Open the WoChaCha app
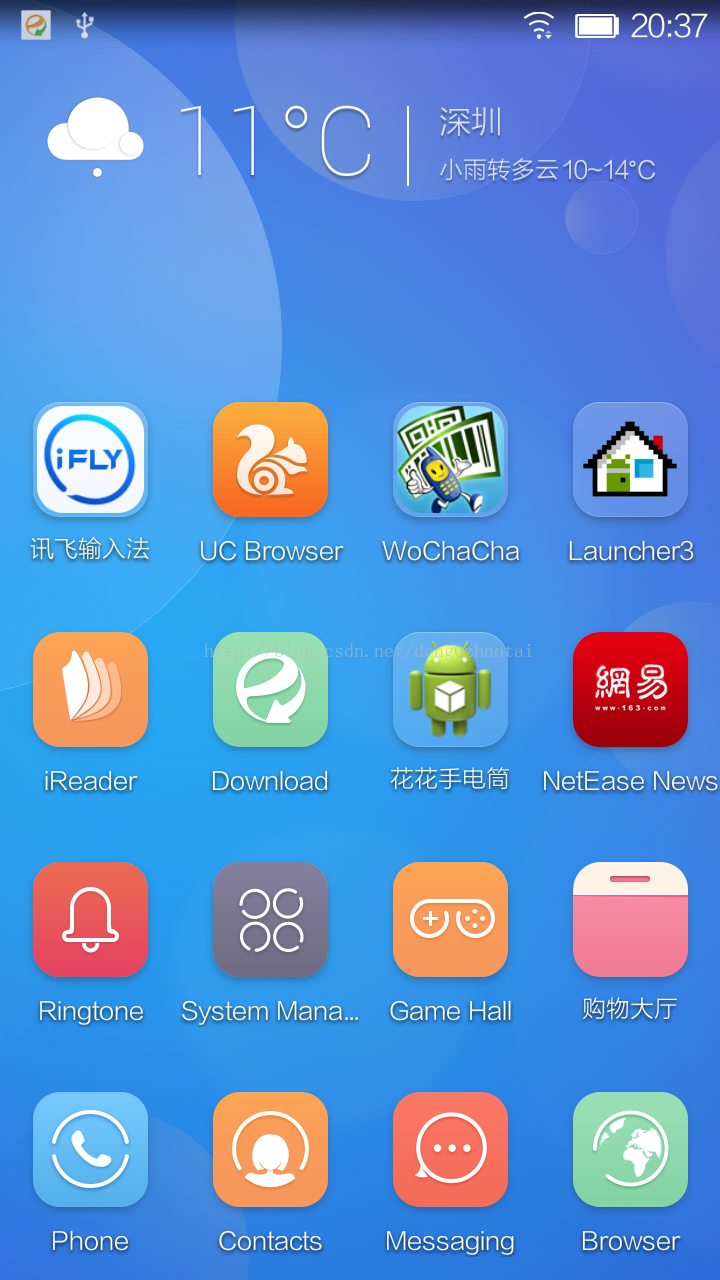 point(450,460)
